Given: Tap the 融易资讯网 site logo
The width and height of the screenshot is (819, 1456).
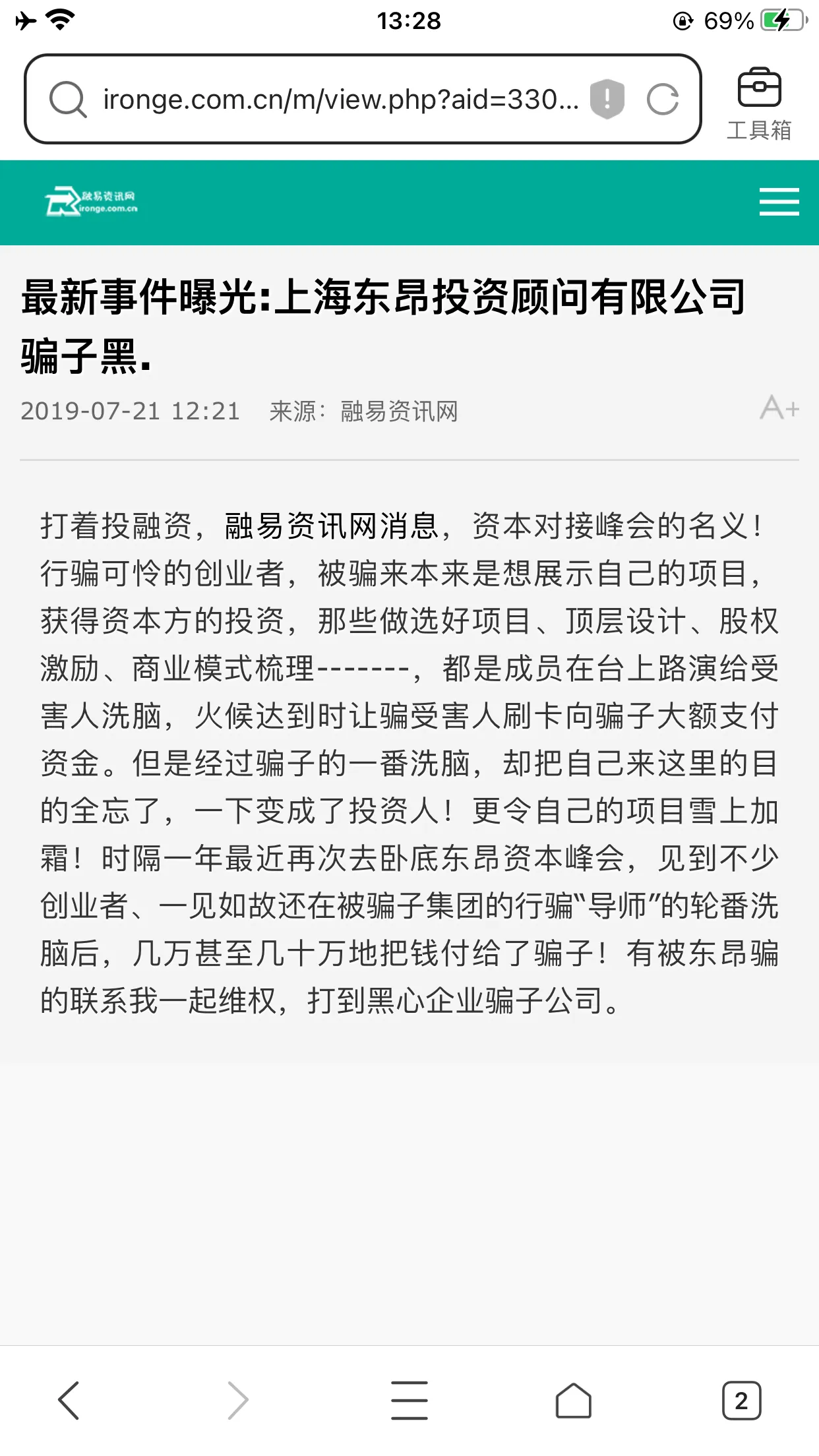Looking at the screenshot, I should [92, 201].
